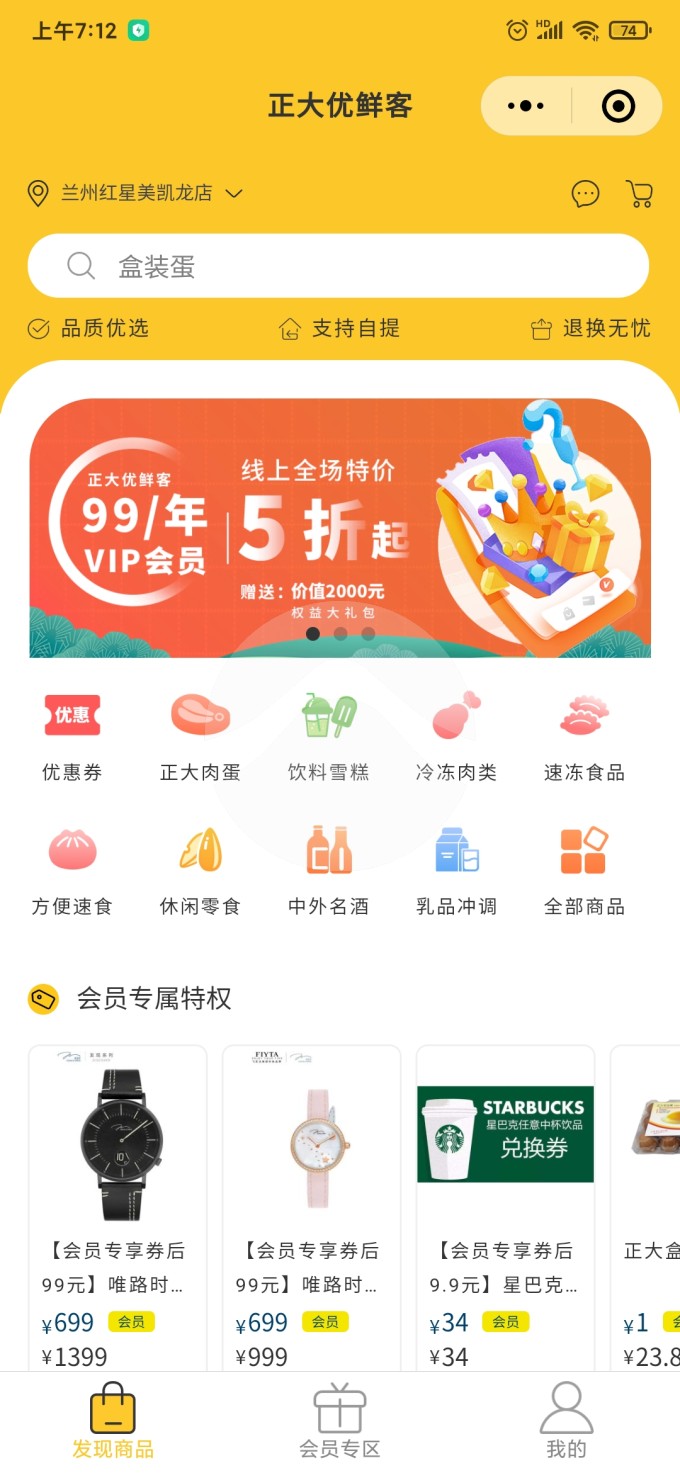Browse the 正大肉蛋 category

(x=200, y=736)
